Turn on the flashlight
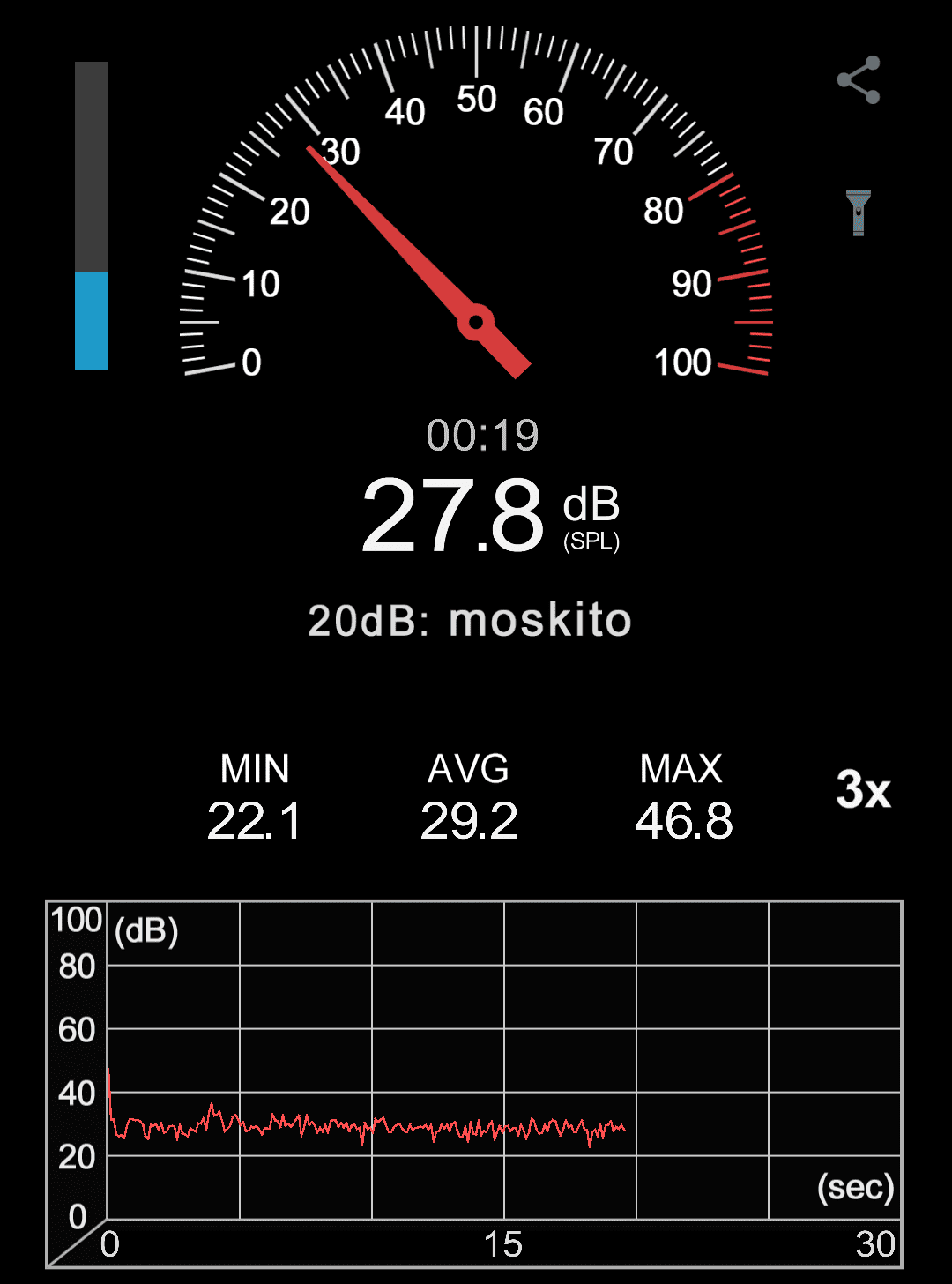 859,213
